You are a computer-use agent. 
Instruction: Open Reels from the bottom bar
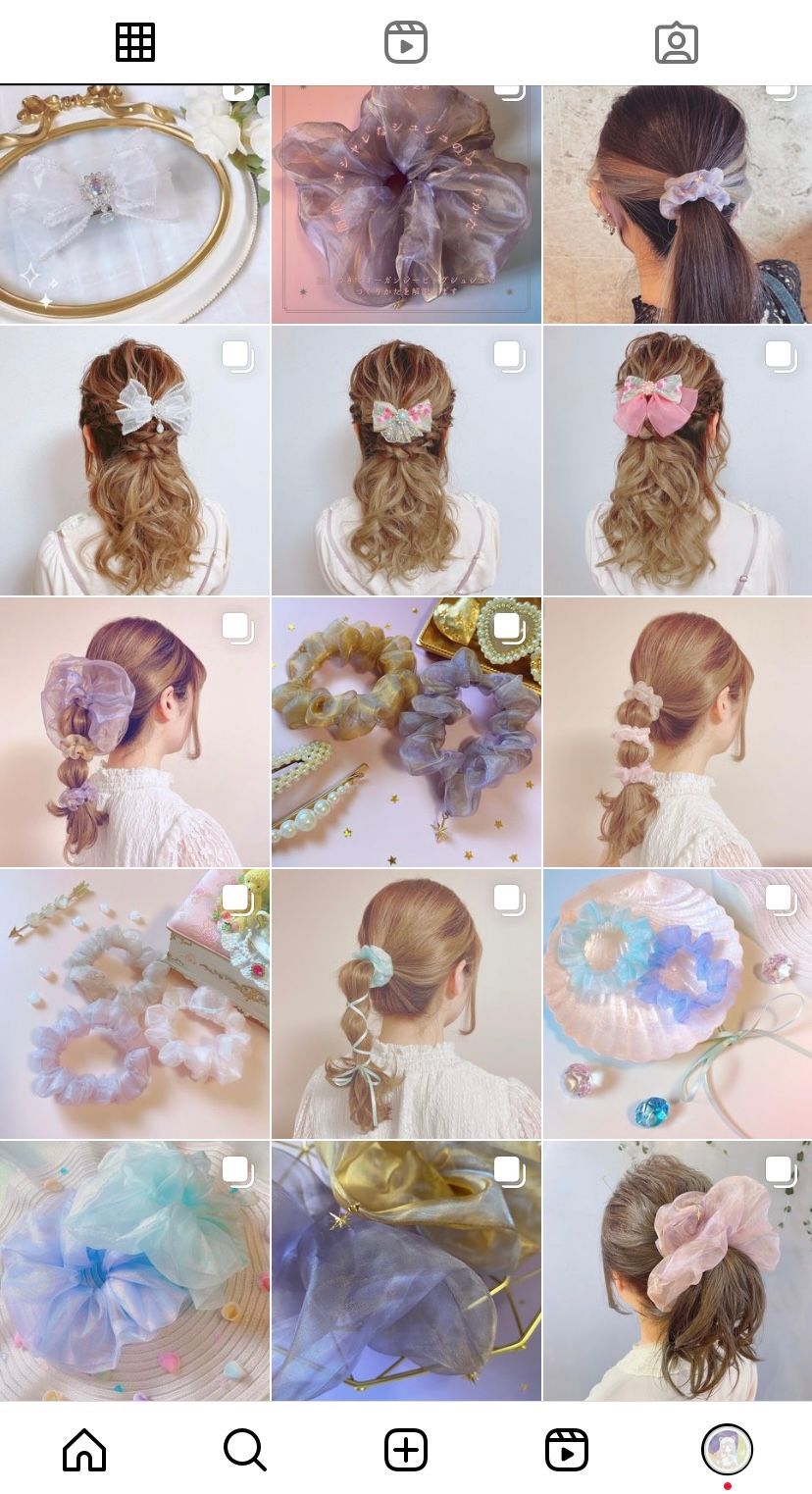coord(566,1449)
